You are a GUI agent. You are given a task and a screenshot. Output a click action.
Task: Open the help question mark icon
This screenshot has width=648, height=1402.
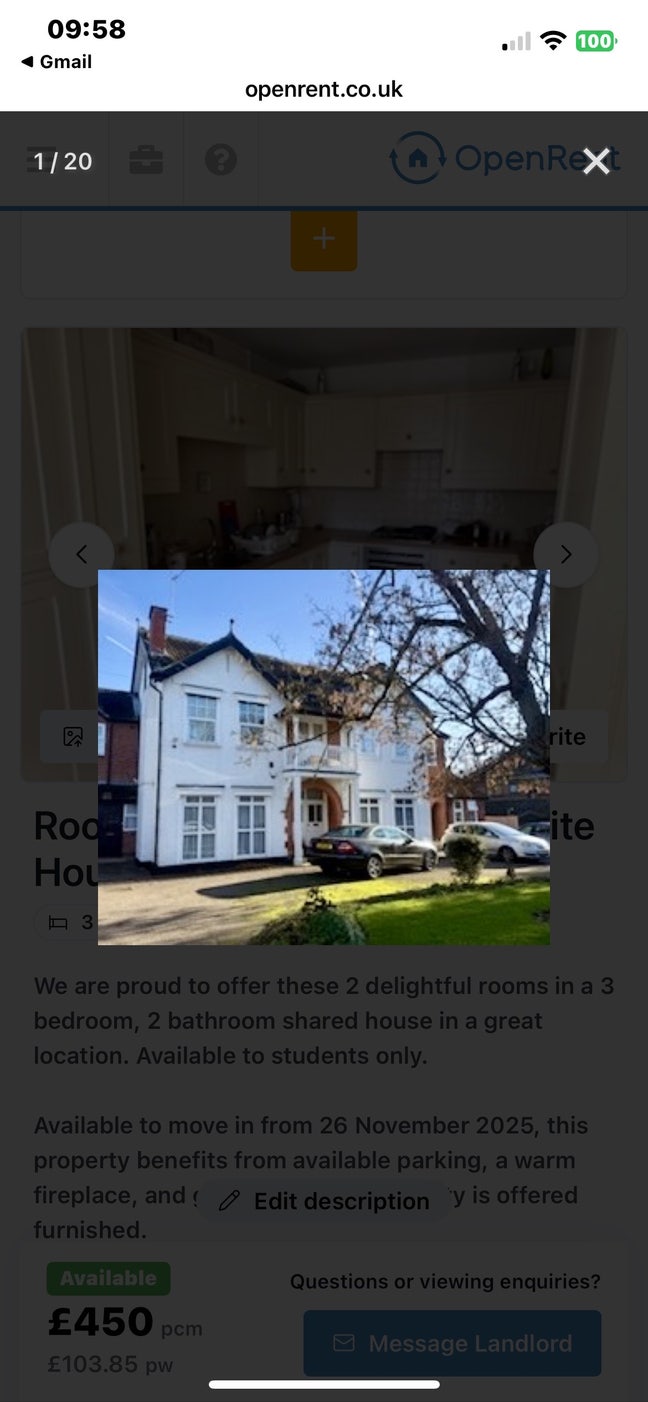220,160
